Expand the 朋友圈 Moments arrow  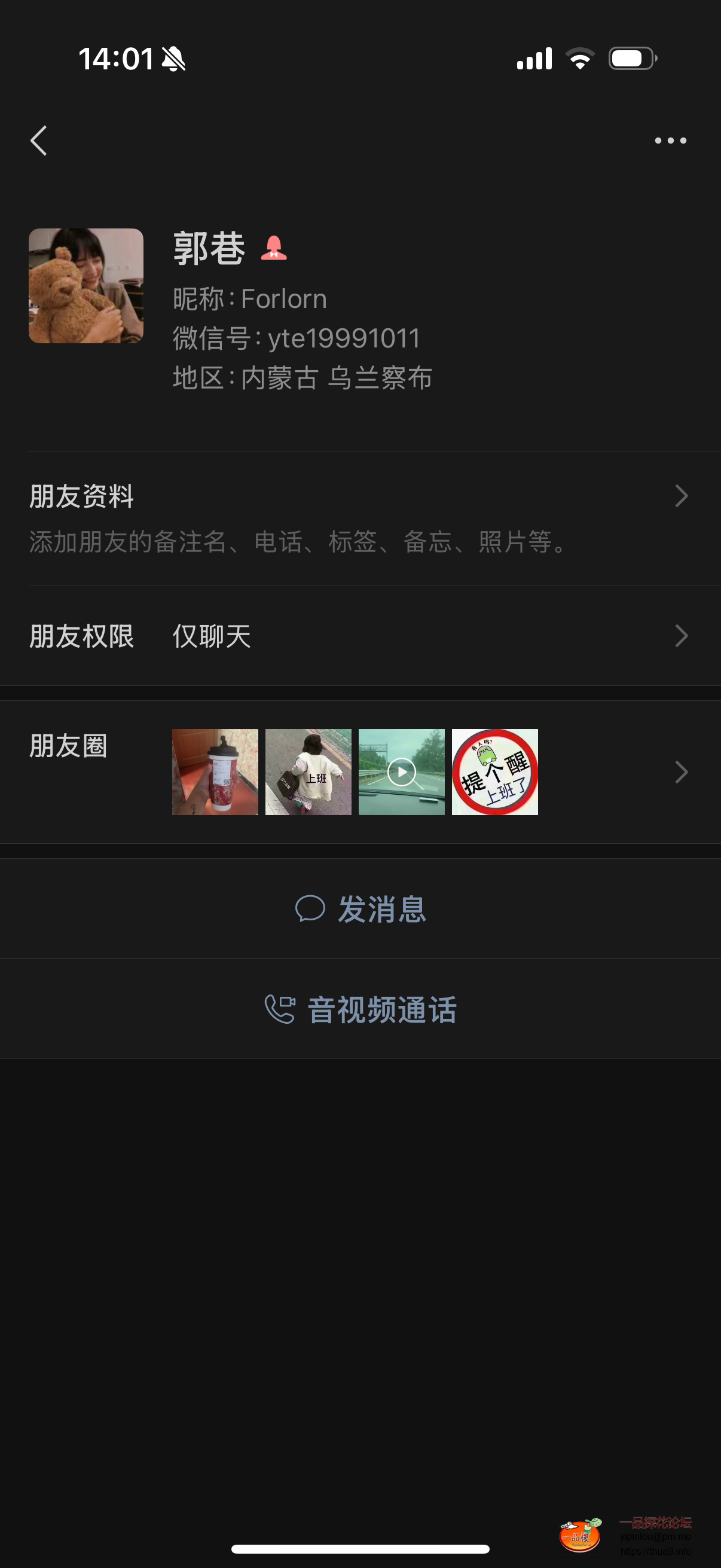(x=682, y=771)
